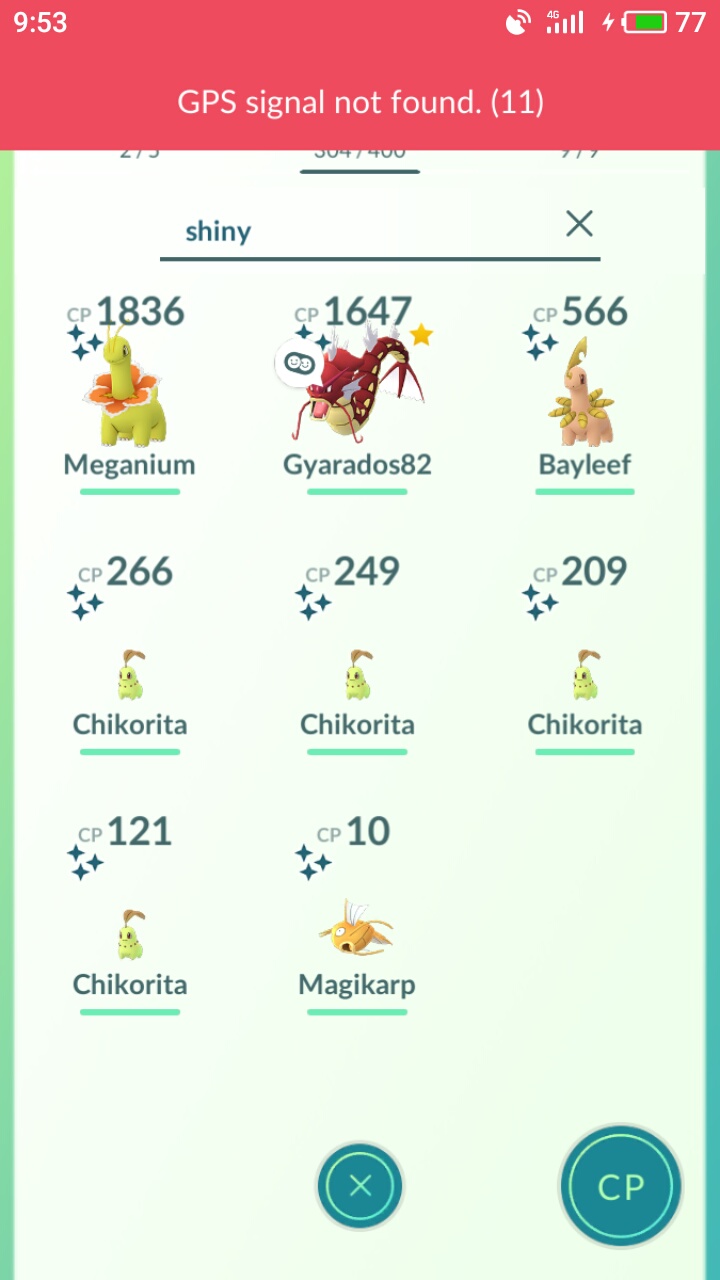The width and height of the screenshot is (720, 1280).
Task: Change sorting with the CP button
Action: pos(621,1186)
